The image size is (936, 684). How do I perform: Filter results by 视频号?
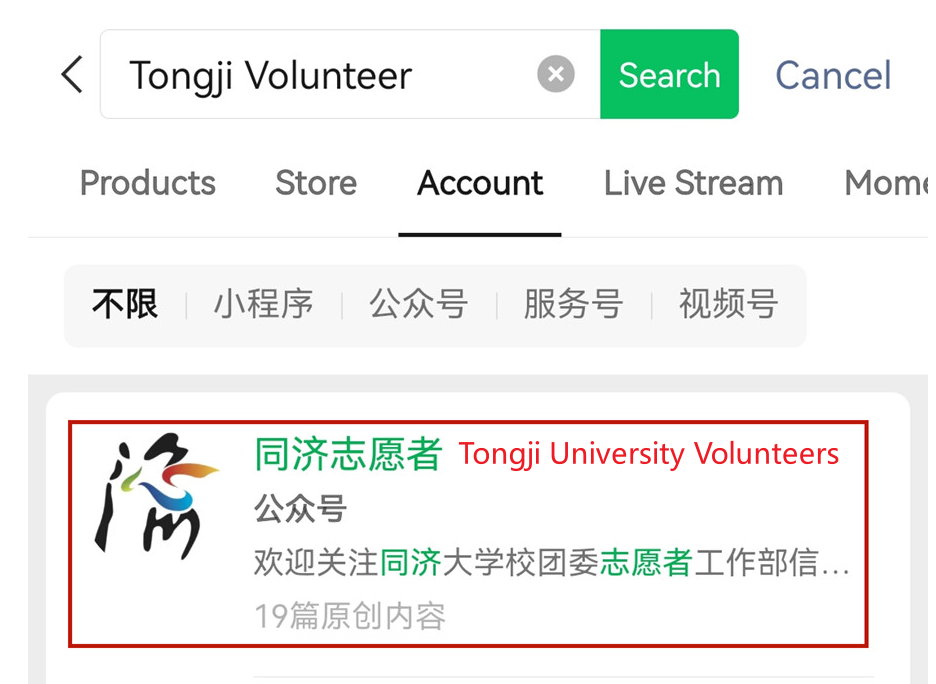coord(728,304)
